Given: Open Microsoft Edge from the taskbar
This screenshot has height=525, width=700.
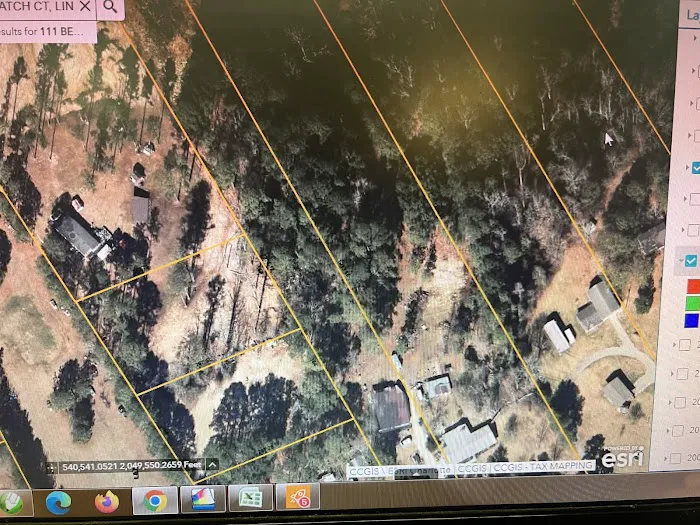Looking at the screenshot, I should (58, 501).
